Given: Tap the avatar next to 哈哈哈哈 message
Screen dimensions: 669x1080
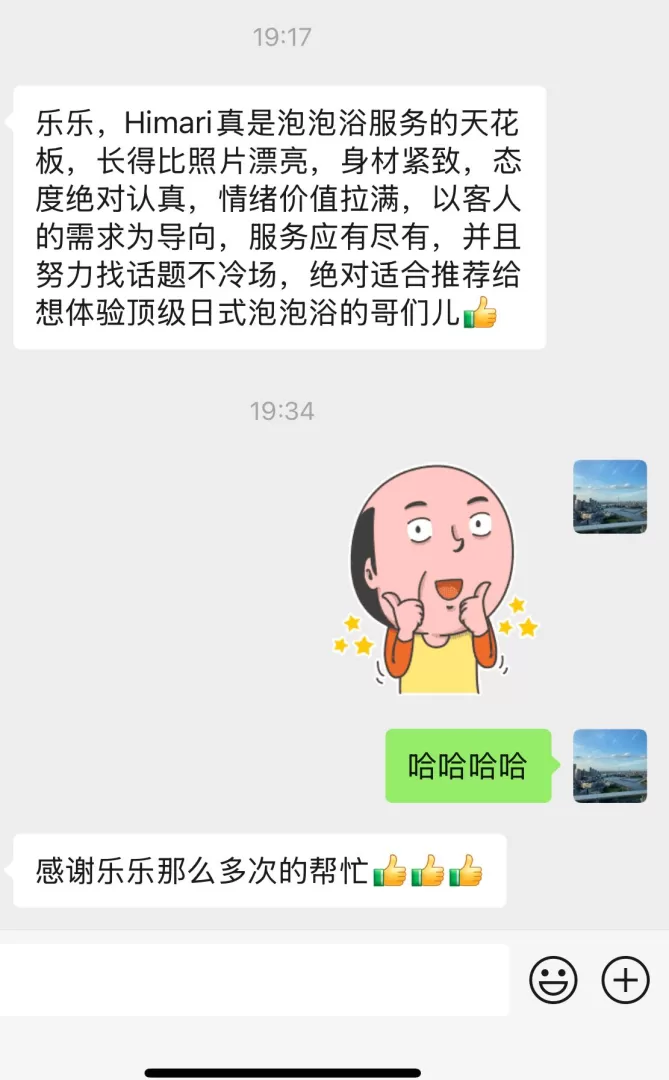Looking at the screenshot, I should (x=609, y=766).
